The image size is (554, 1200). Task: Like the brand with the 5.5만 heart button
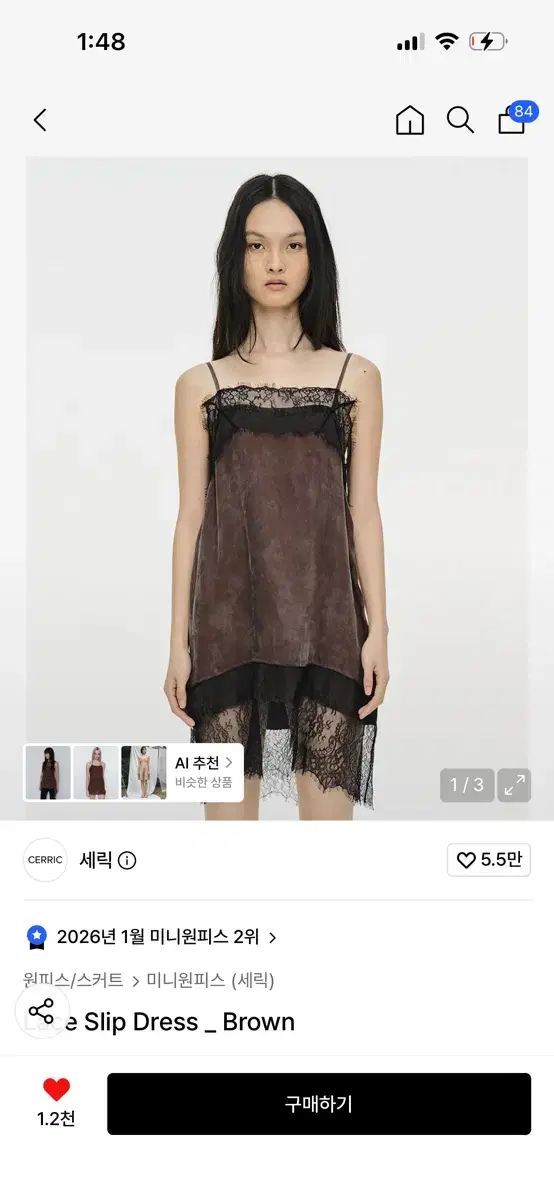click(x=489, y=860)
